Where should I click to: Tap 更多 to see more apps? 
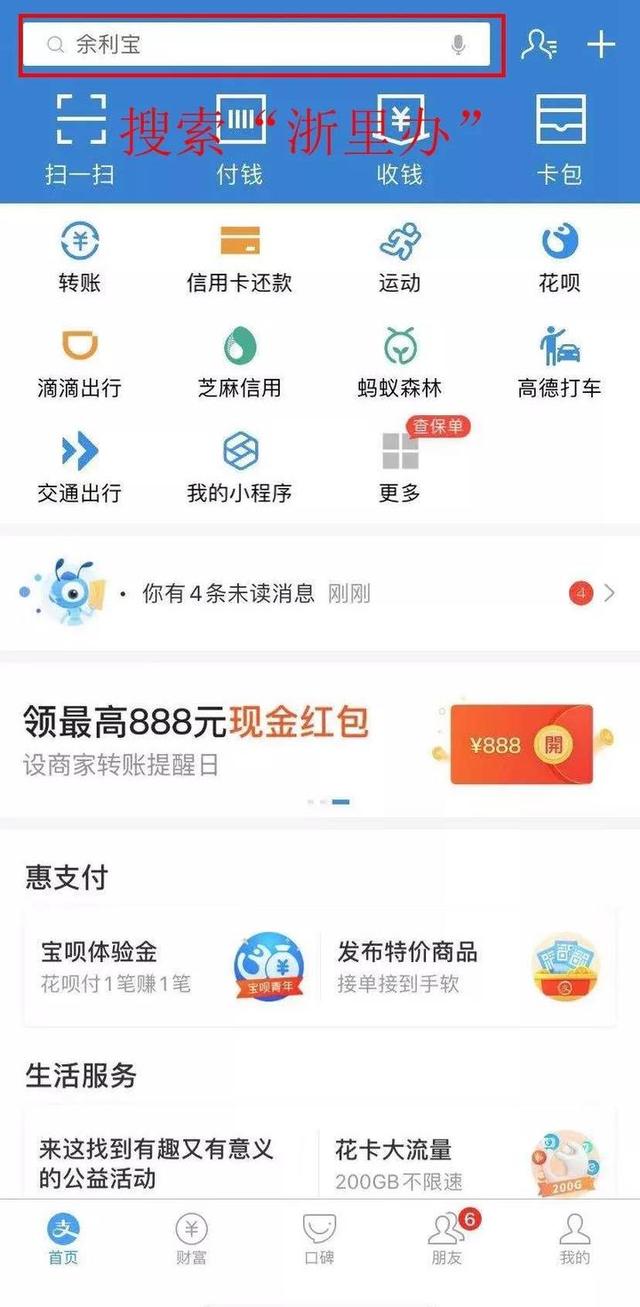[399, 467]
